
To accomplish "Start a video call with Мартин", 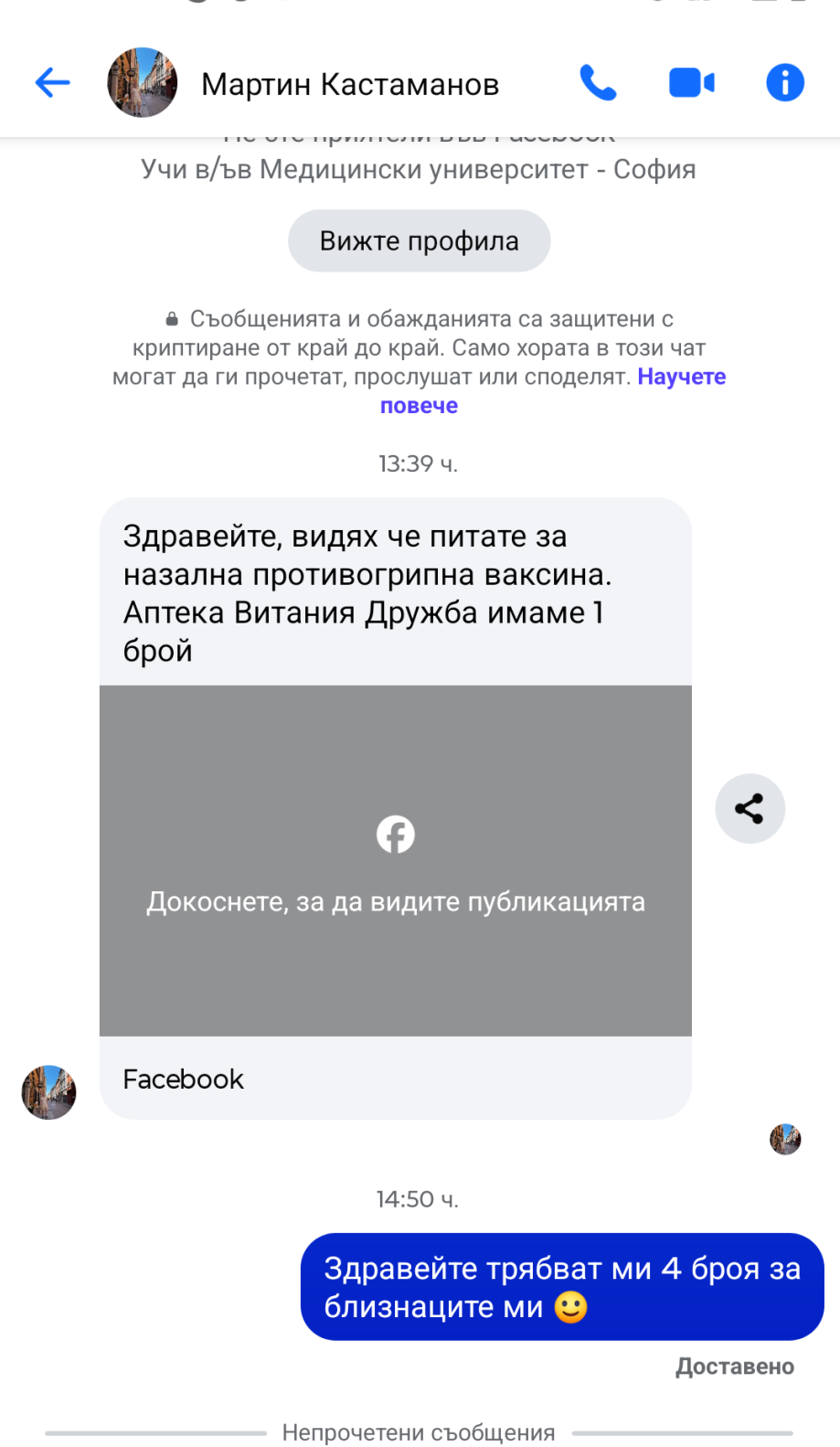I will pos(691,83).
